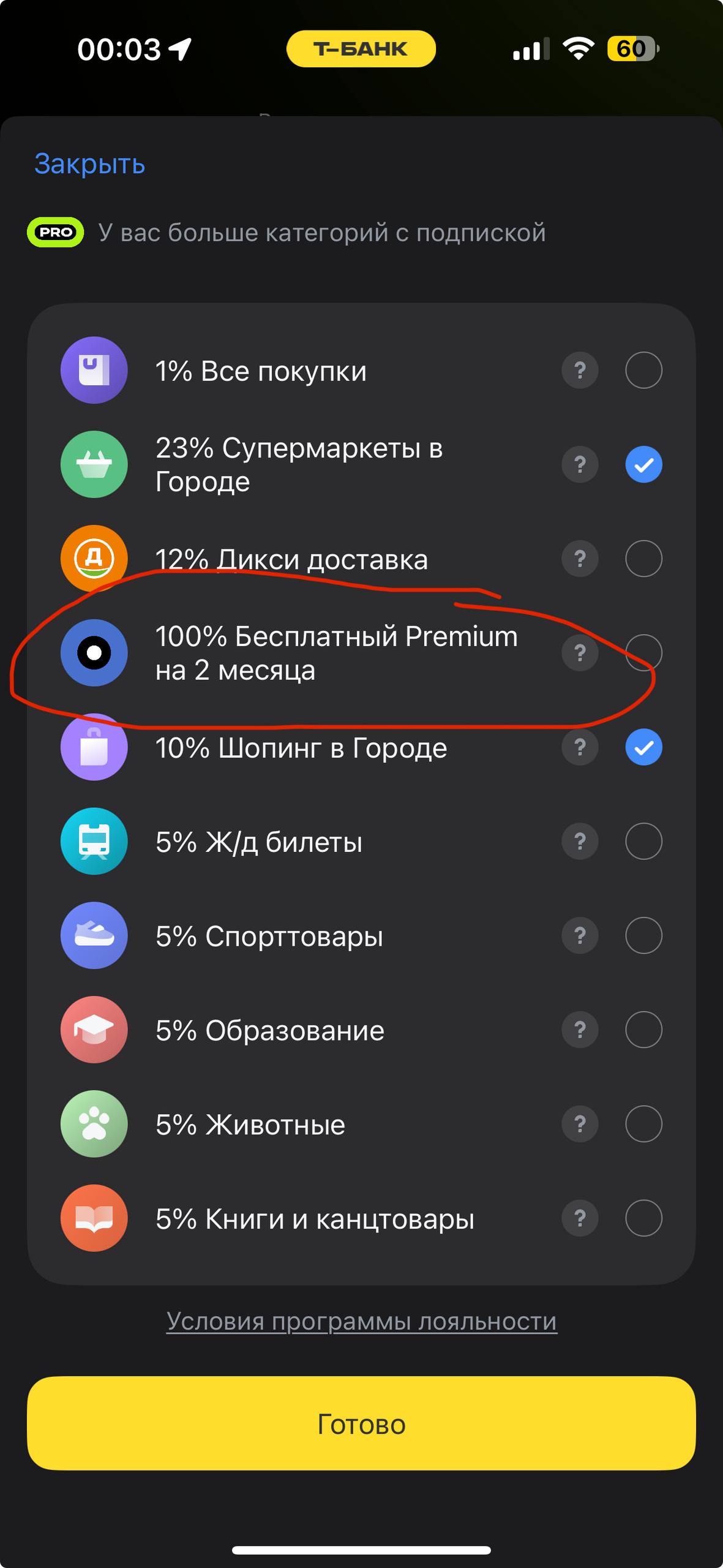Image resolution: width=723 pixels, height=1568 pixels.
Task: Select the 5% Ж/д билеты category
Action: (643, 842)
